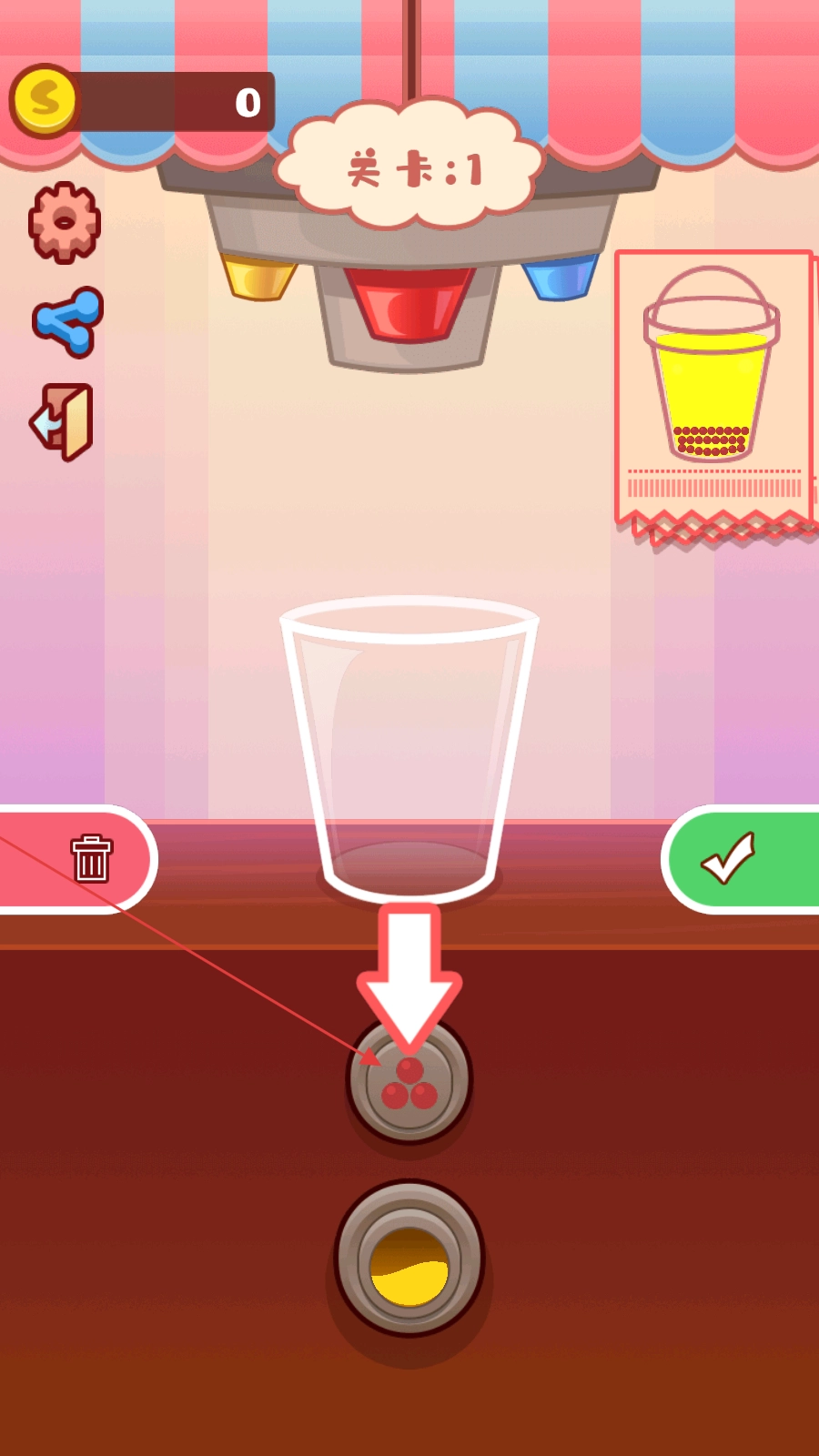Pour the yellow juice ingredient

(409, 1259)
